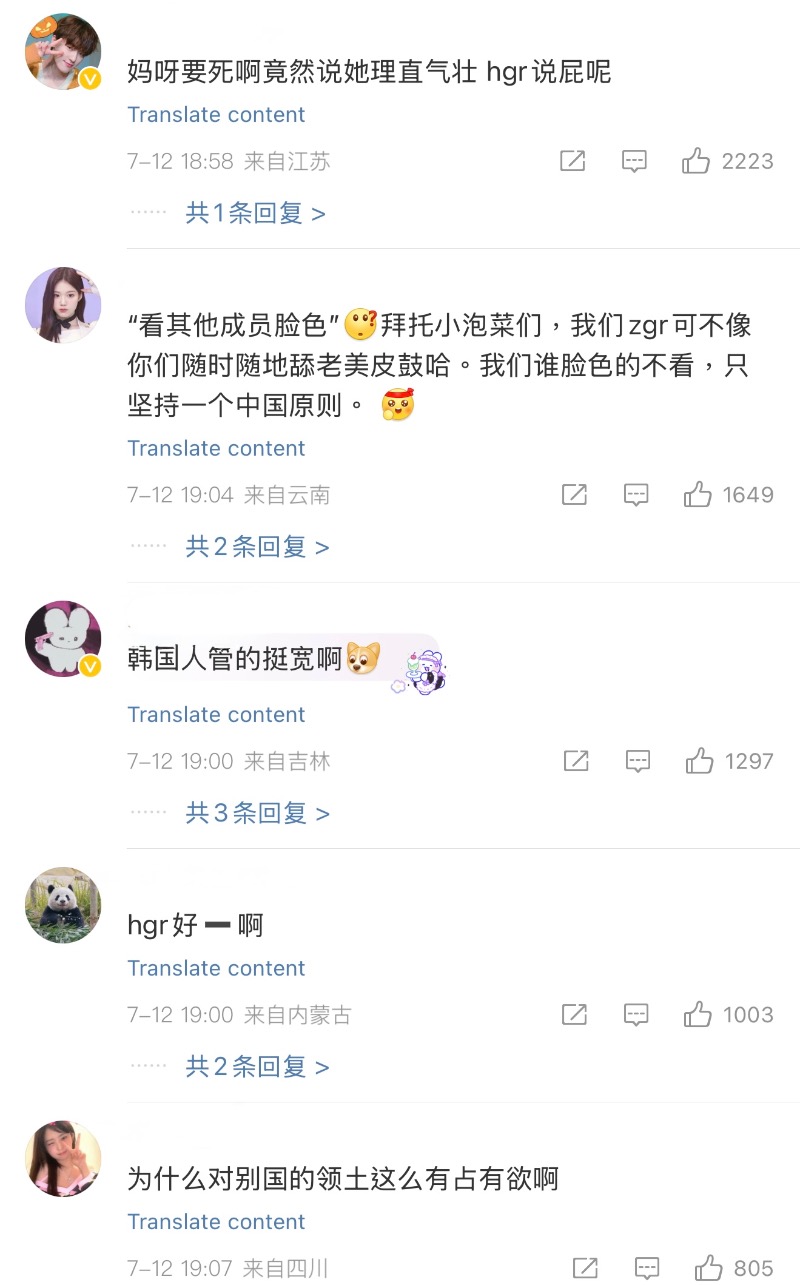Image resolution: width=800 pixels, height=1285 pixels.
Task: Reply to the comment posted from 吉林
Action: [x=638, y=761]
